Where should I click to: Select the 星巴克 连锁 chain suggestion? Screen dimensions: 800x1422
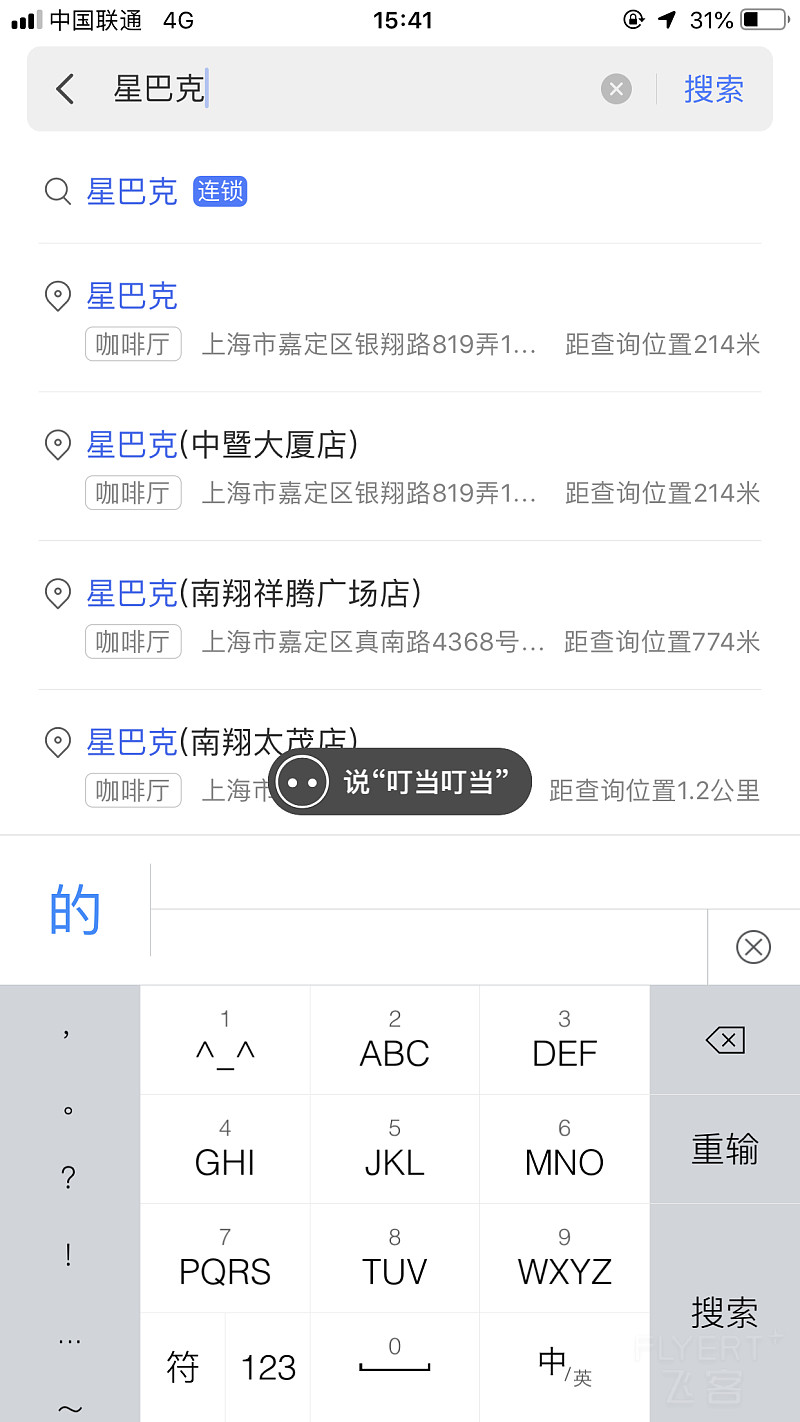(166, 191)
